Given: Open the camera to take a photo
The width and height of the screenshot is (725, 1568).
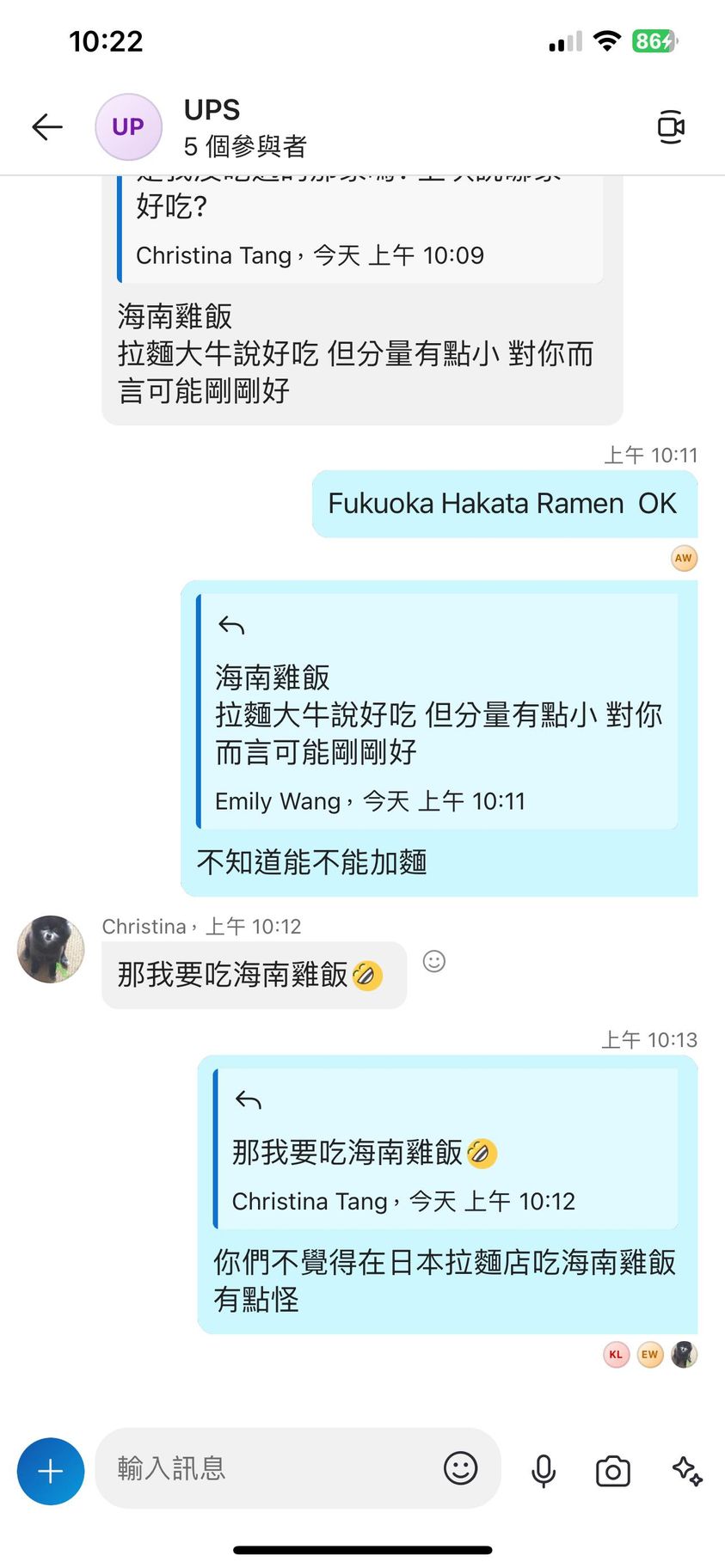Looking at the screenshot, I should point(612,1471).
